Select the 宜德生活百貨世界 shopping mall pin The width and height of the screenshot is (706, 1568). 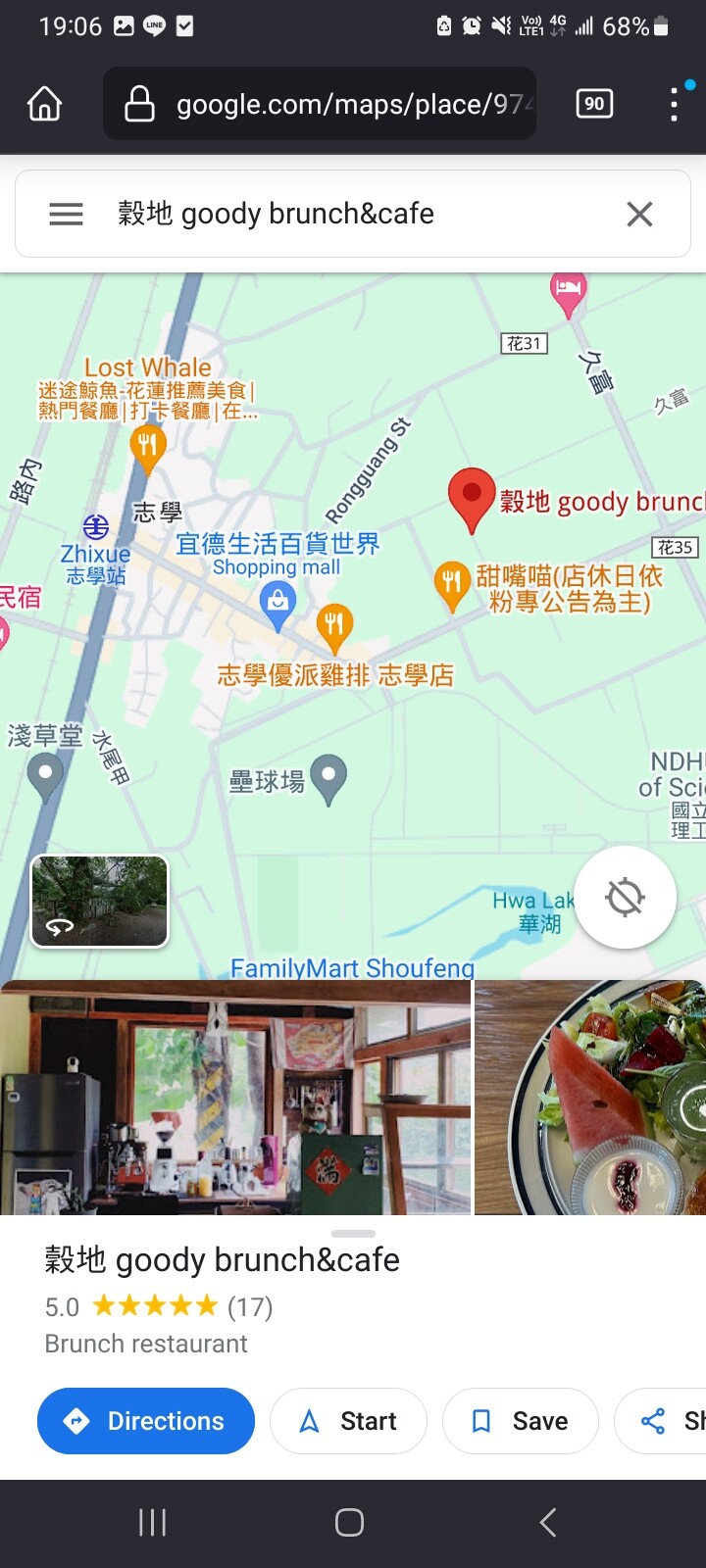pos(277,600)
